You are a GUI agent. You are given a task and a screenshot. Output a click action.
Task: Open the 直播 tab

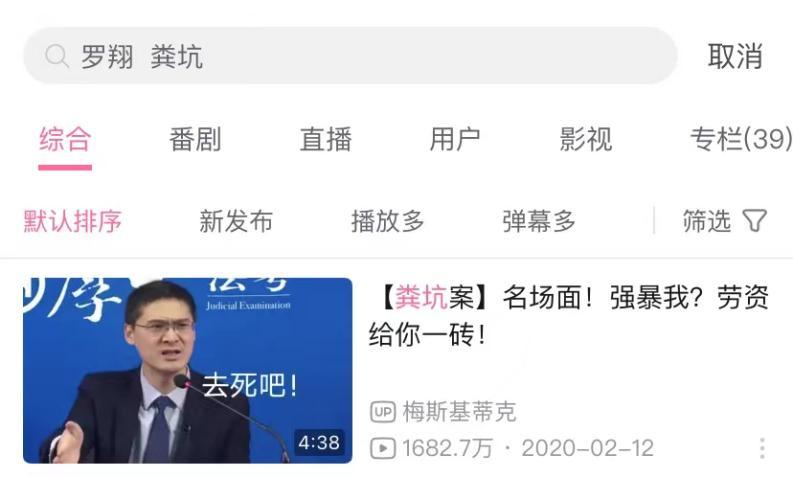pos(325,139)
